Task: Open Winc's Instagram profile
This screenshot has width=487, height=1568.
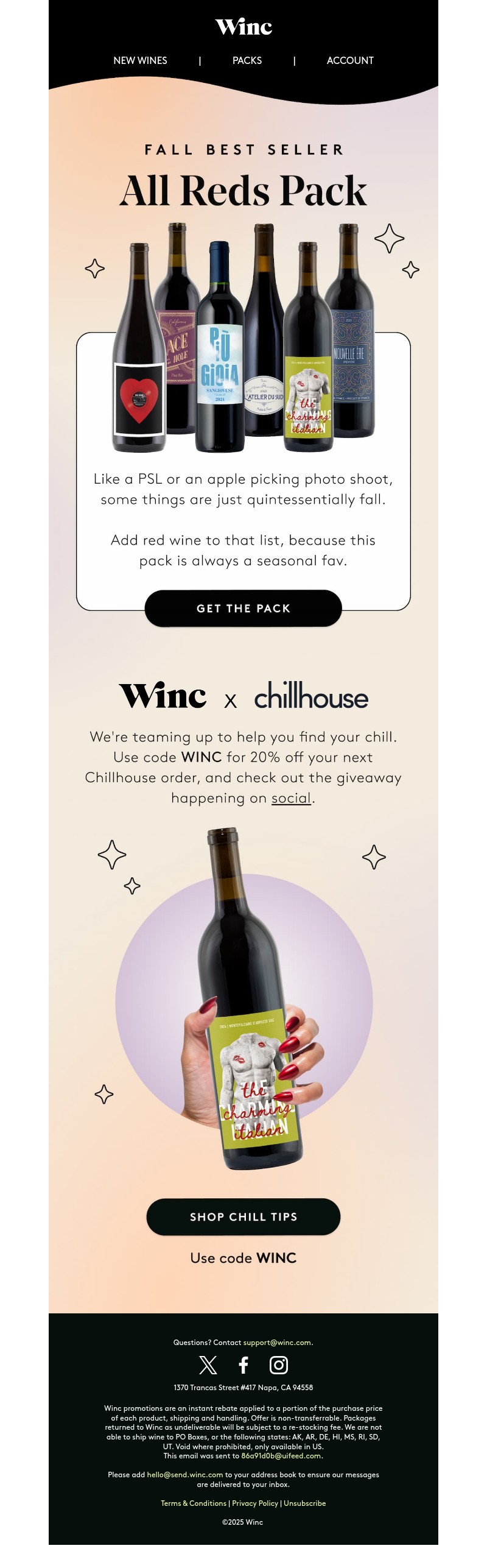Action: [279, 1365]
